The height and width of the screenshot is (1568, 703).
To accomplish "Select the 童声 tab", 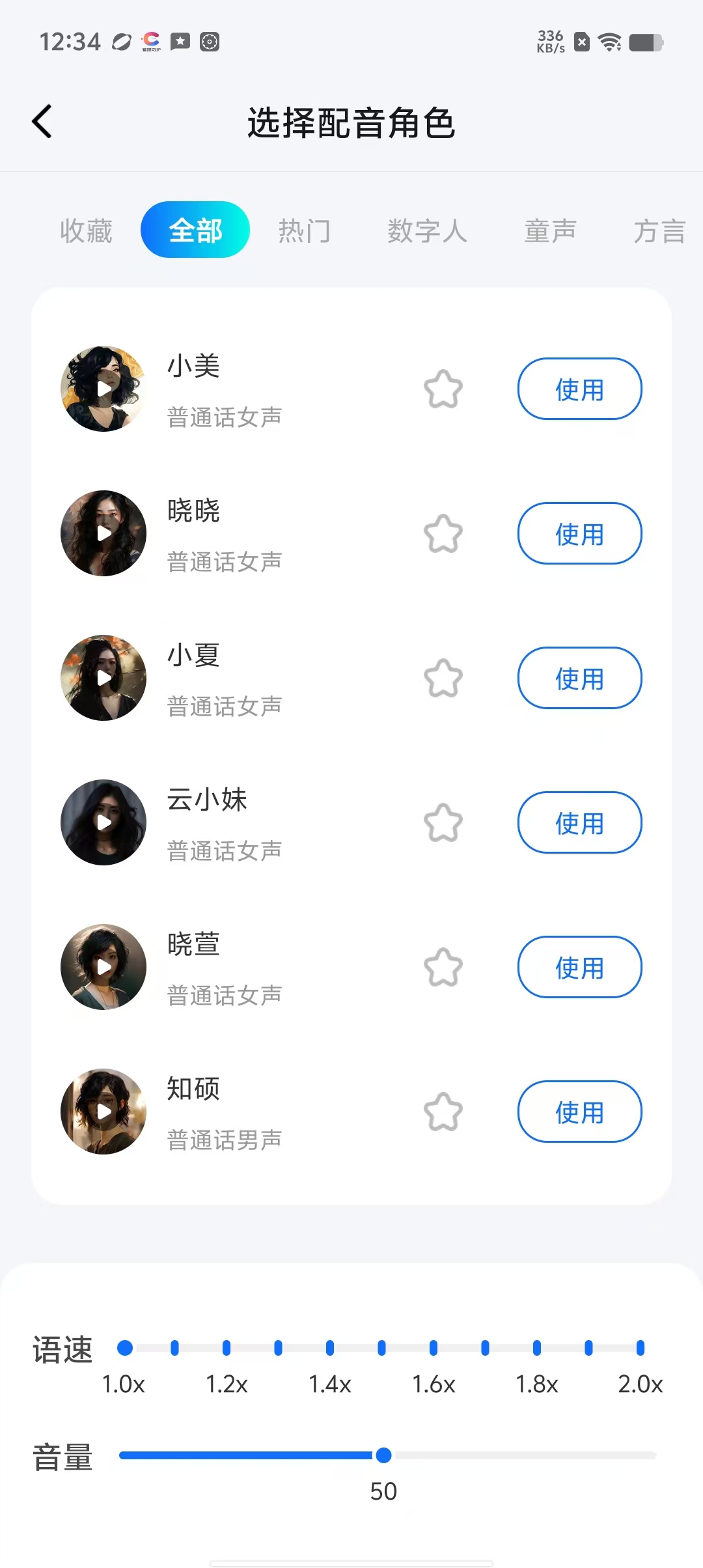I will pos(551,231).
